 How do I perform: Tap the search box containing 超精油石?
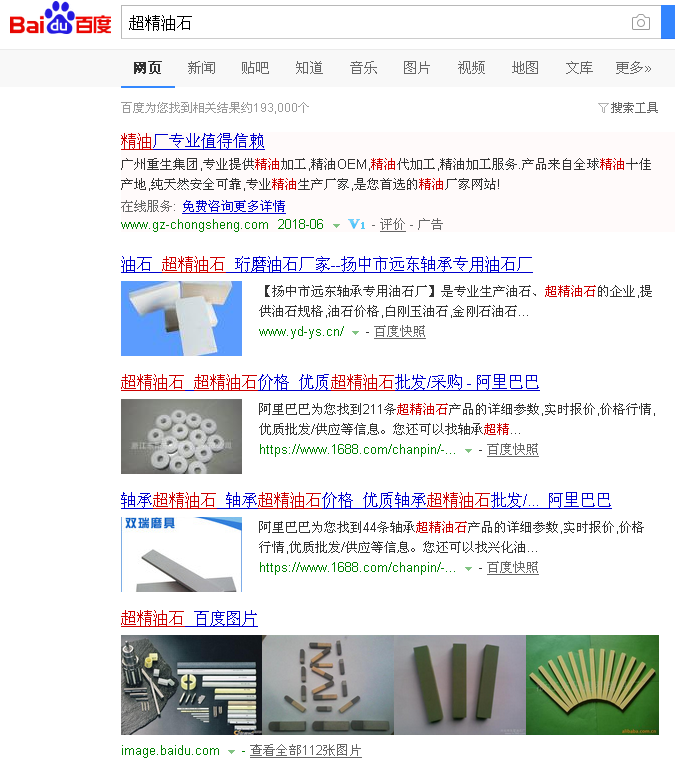pyautogui.click(x=370, y=22)
